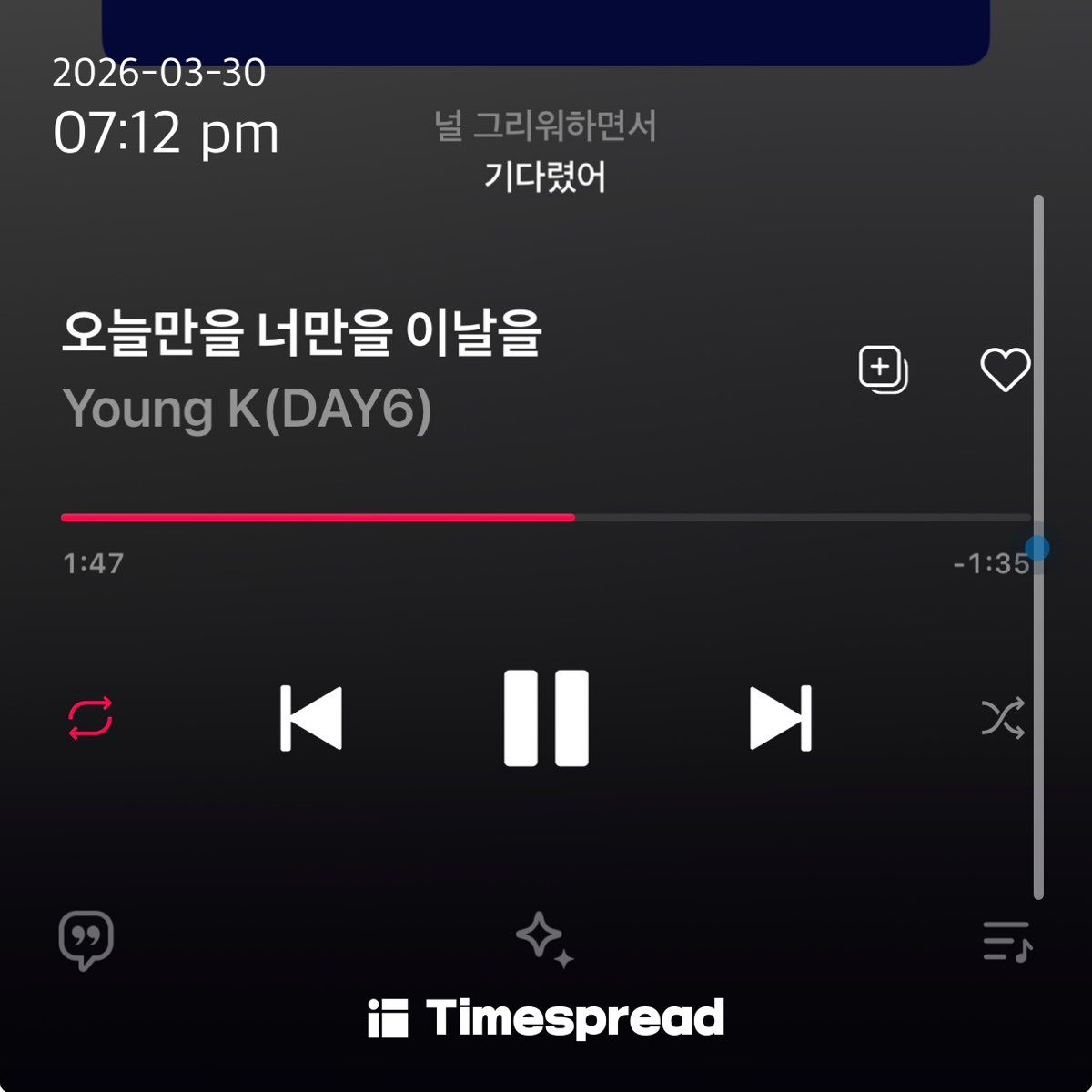This screenshot has height=1092, width=1092.
Task: Open the play queue list icon
Action: point(1007,941)
